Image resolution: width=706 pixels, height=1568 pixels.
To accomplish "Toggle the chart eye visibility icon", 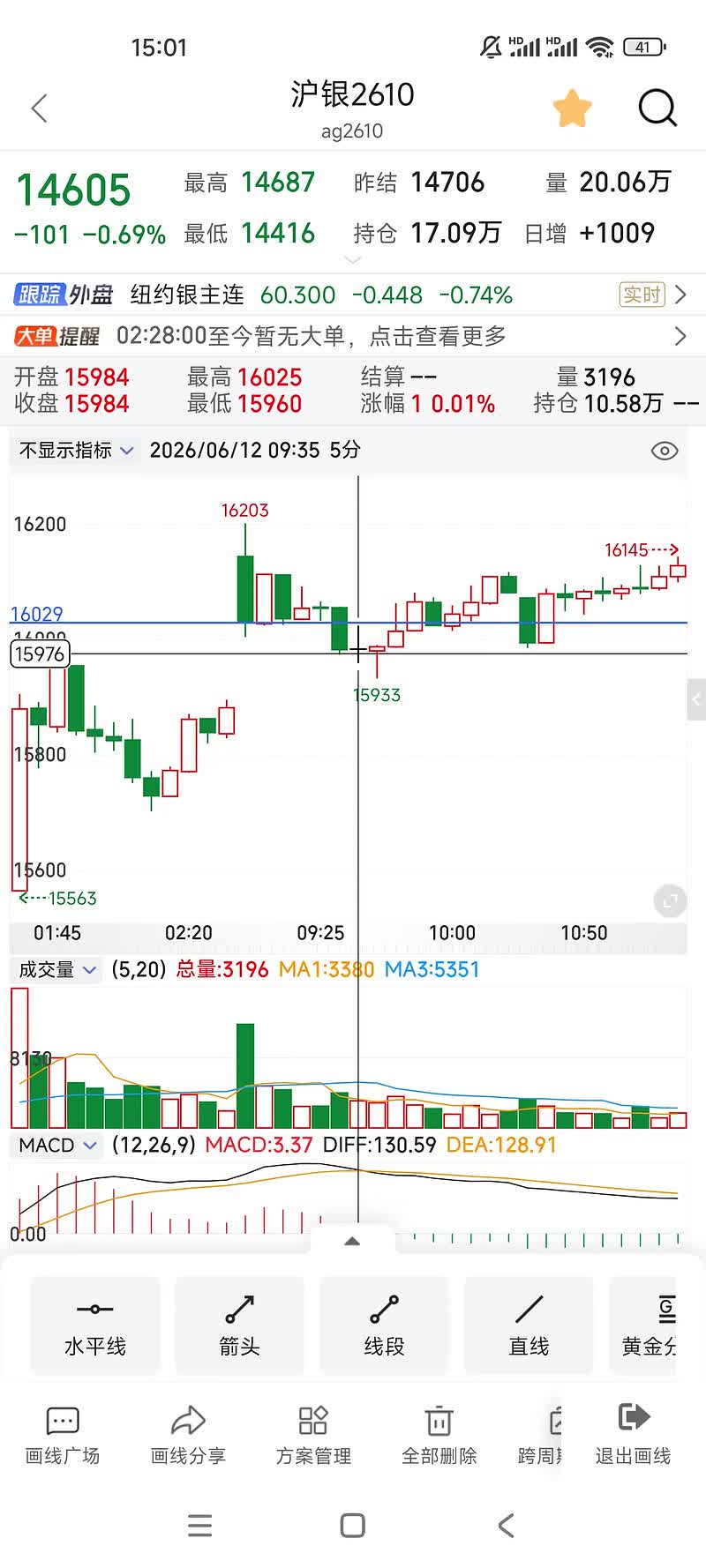I will (665, 451).
